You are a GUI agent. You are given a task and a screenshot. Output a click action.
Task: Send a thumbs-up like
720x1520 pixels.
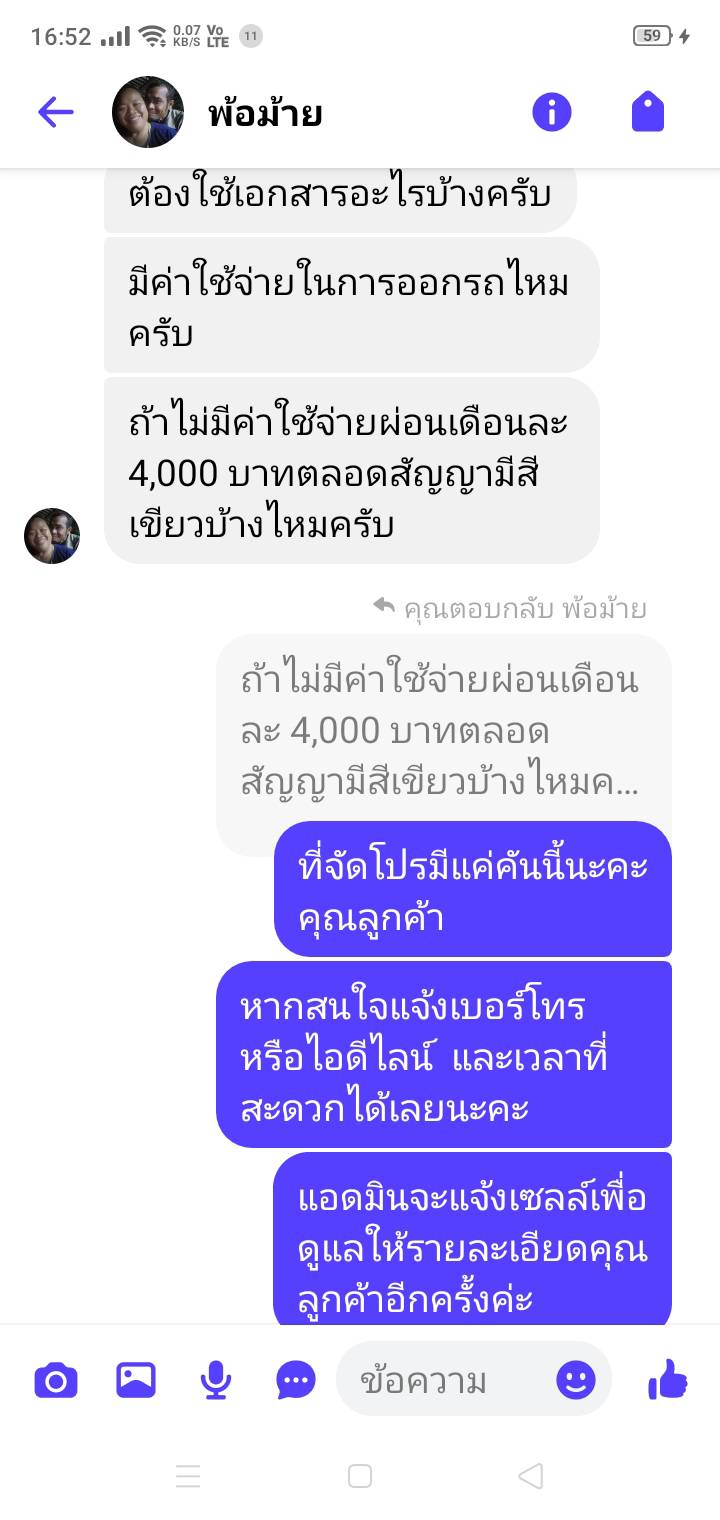668,1381
